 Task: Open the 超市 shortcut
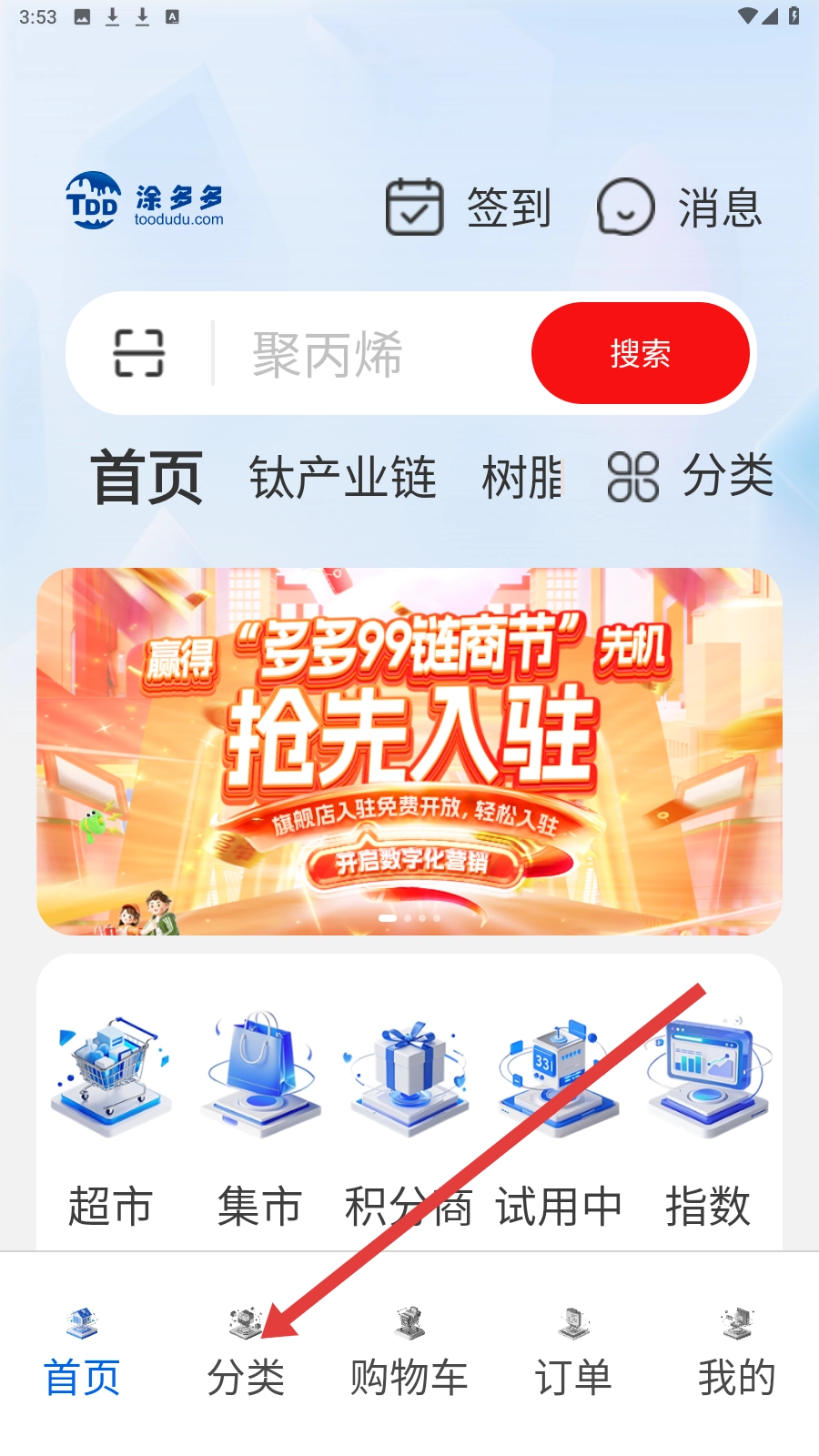click(x=110, y=1119)
